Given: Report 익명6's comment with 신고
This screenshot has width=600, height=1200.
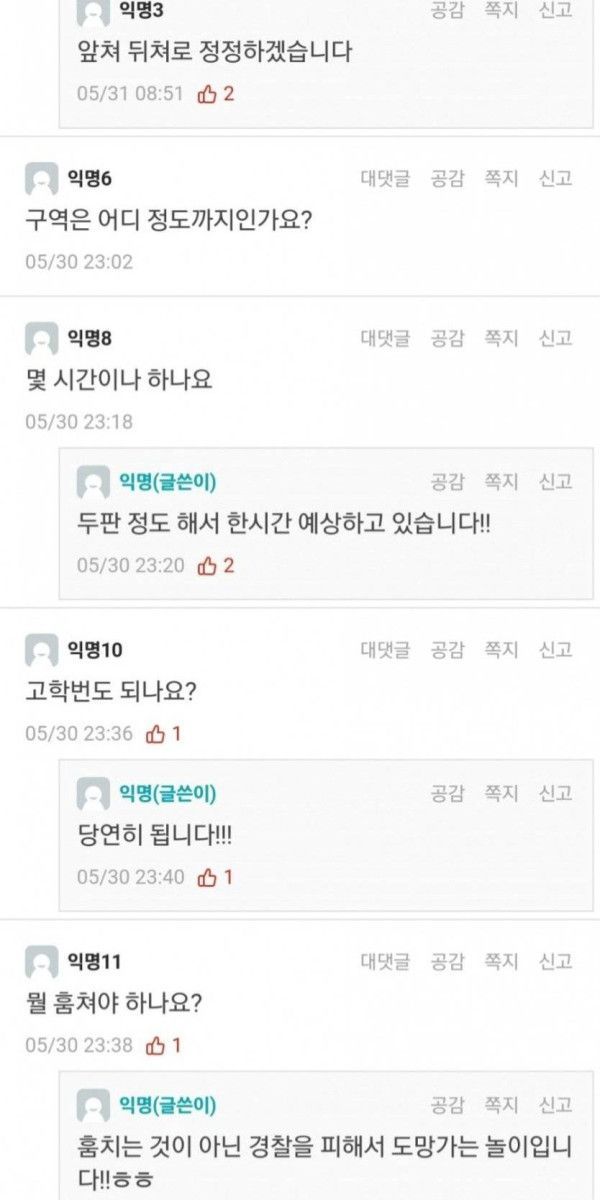Looking at the screenshot, I should [x=555, y=178].
